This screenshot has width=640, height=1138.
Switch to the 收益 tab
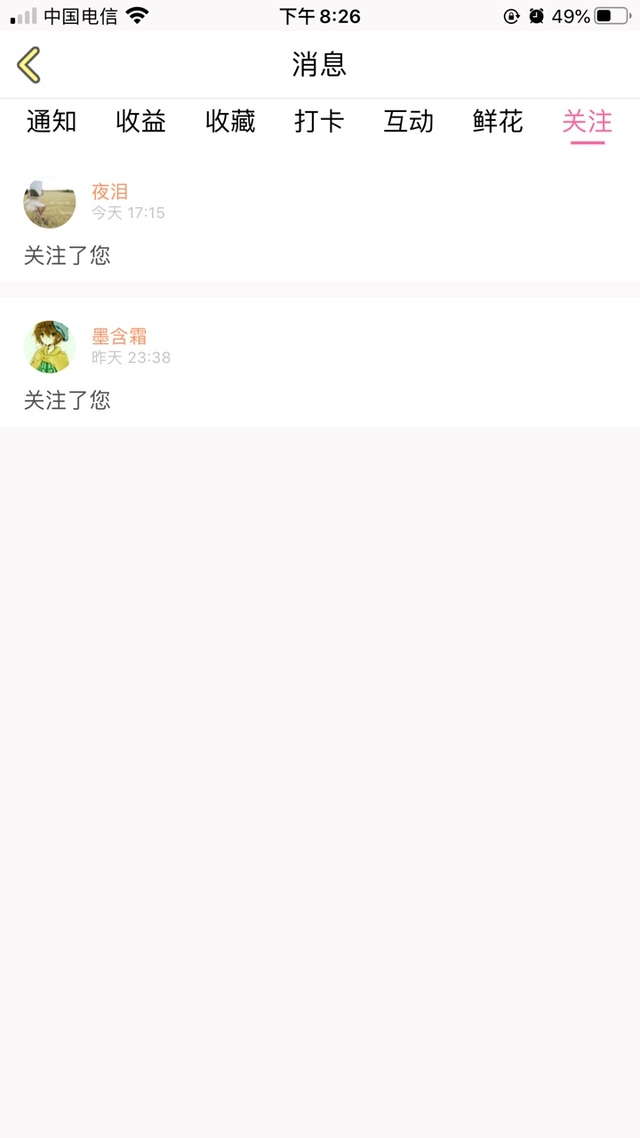click(x=141, y=122)
